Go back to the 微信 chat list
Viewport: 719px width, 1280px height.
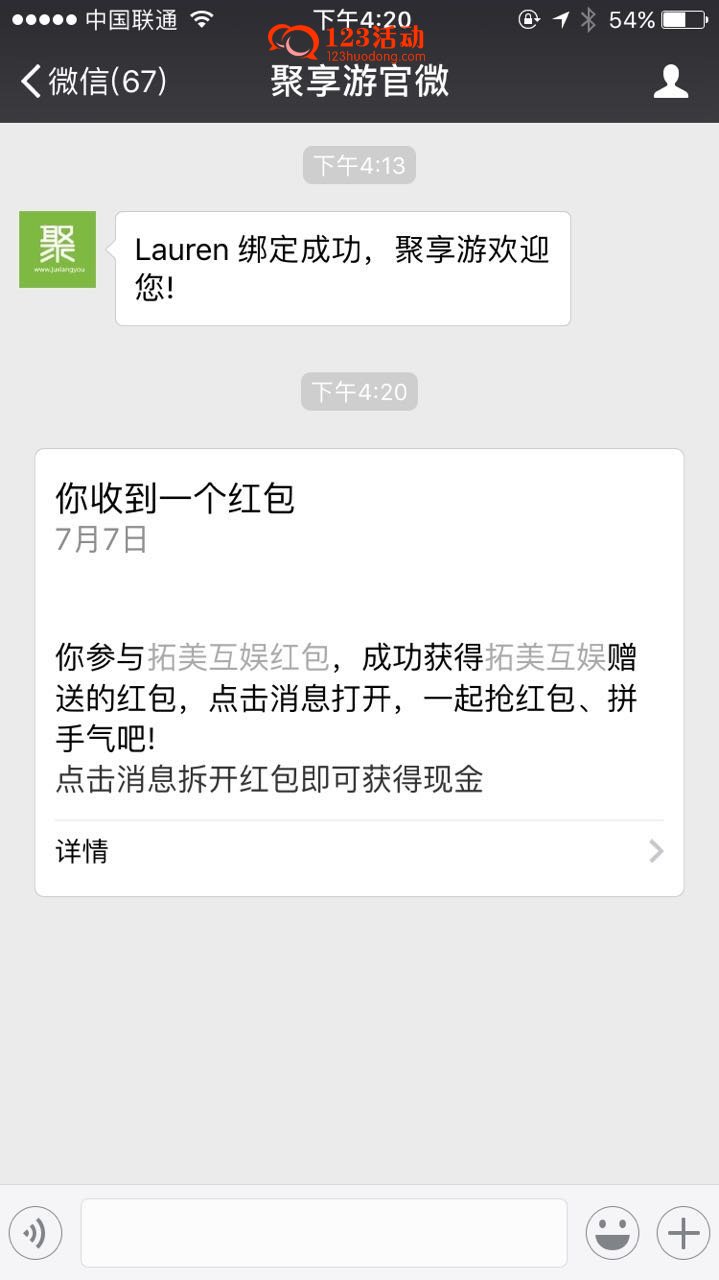click(x=94, y=81)
